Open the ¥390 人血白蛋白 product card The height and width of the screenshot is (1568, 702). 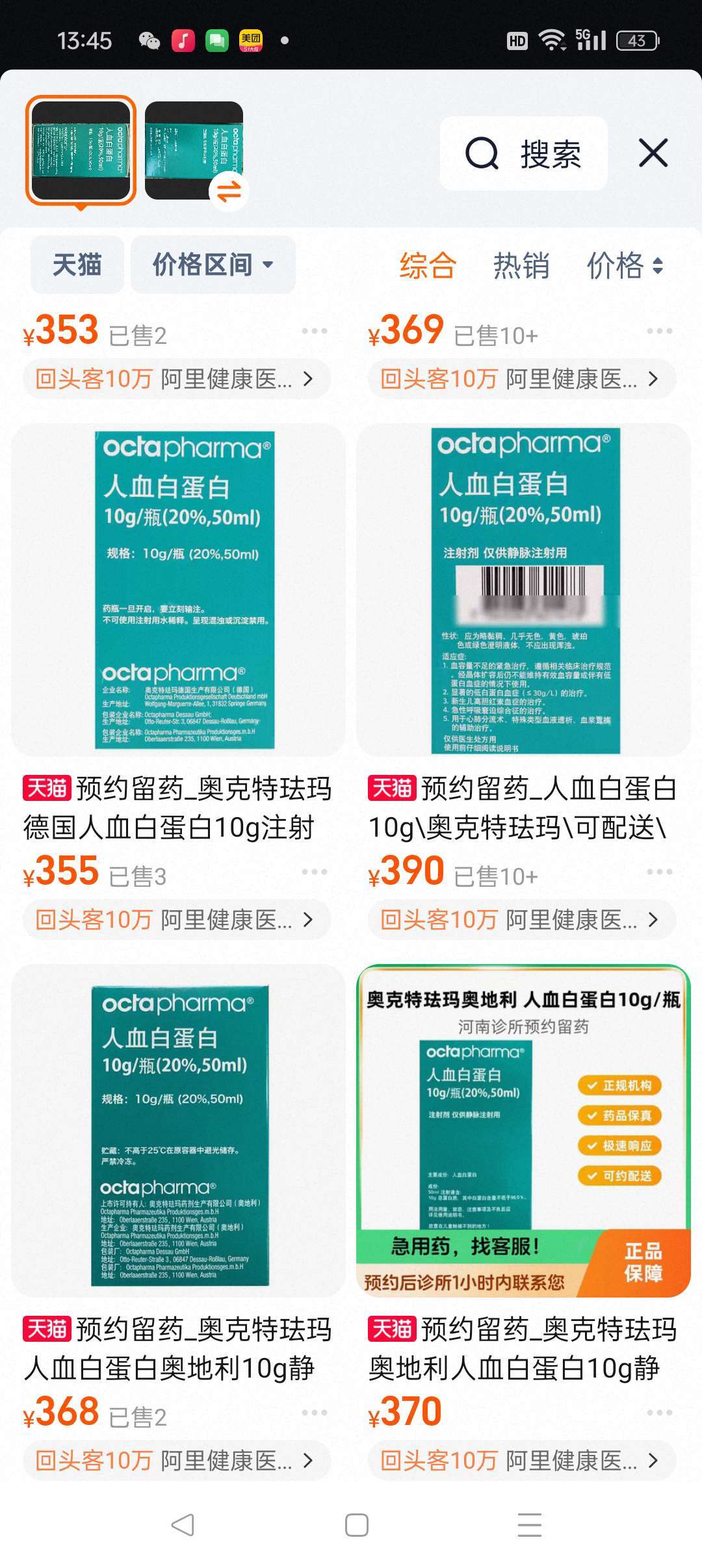click(523, 590)
